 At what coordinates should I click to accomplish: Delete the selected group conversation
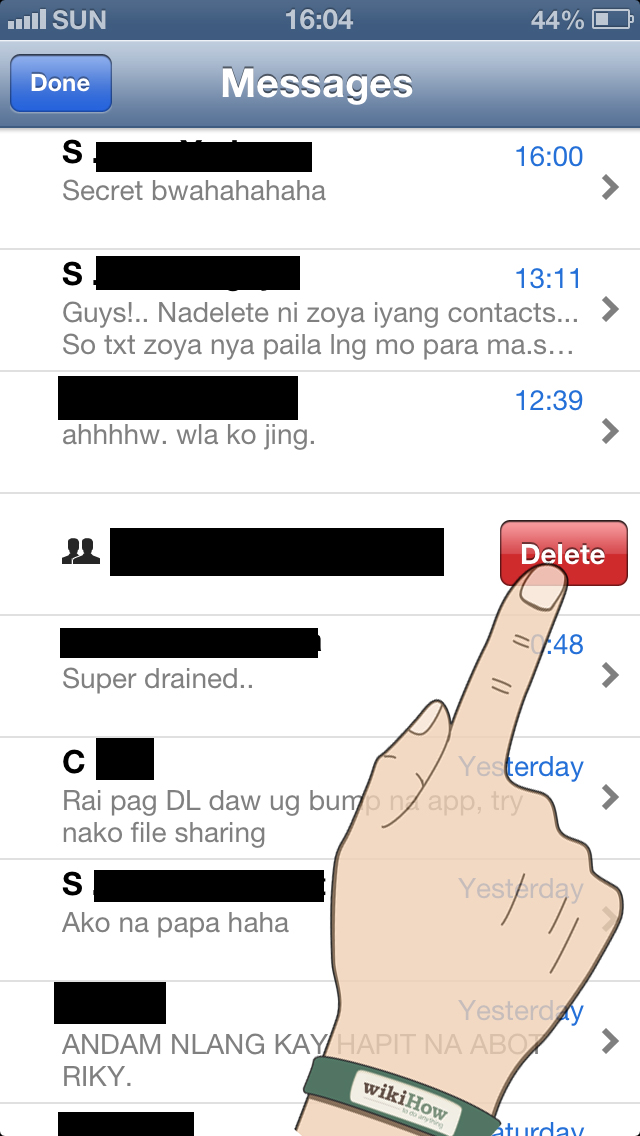click(x=563, y=553)
